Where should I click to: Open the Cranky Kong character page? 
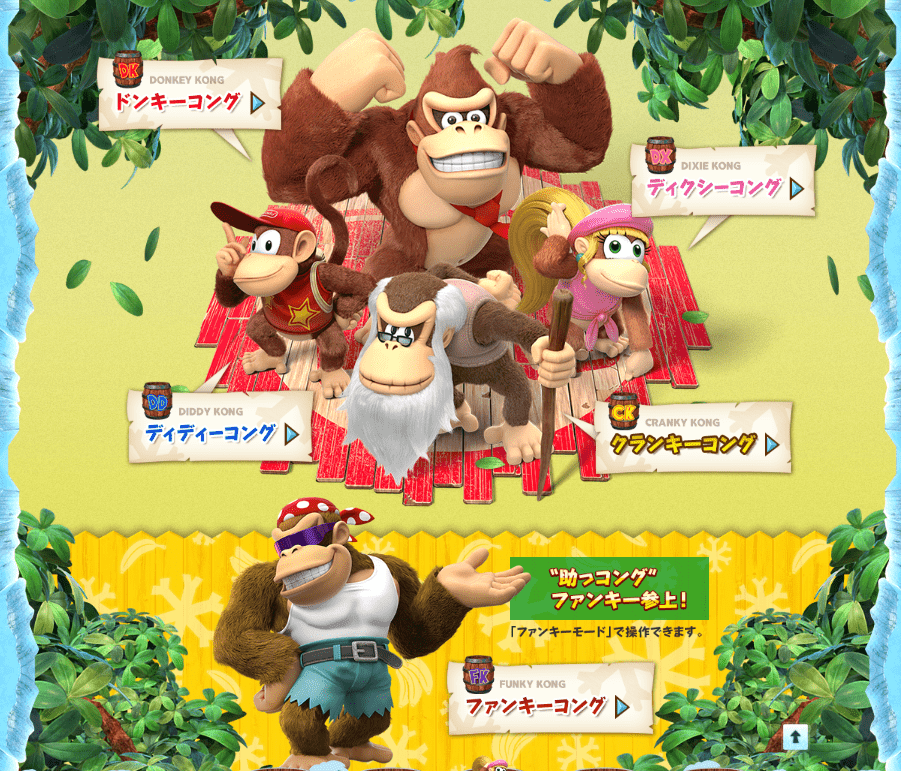tap(693, 438)
